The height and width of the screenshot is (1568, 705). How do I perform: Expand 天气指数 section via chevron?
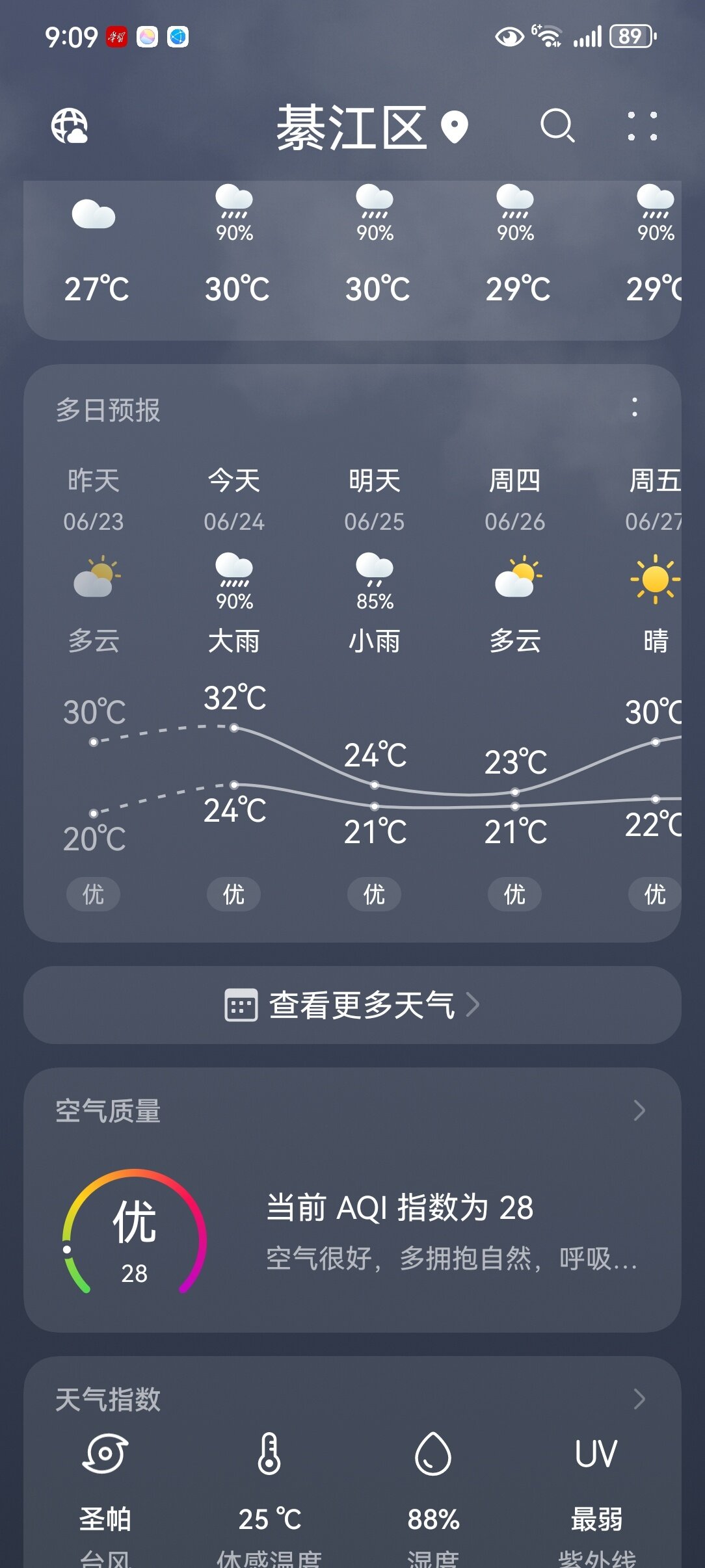point(639,1399)
